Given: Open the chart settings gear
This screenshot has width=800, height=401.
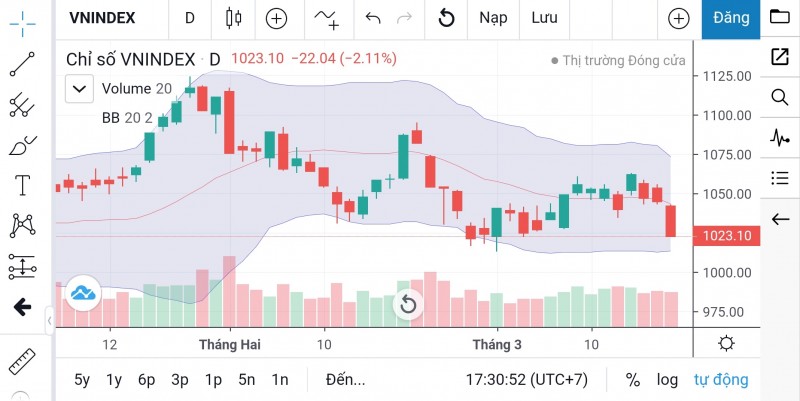Looking at the screenshot, I should 726,344.
